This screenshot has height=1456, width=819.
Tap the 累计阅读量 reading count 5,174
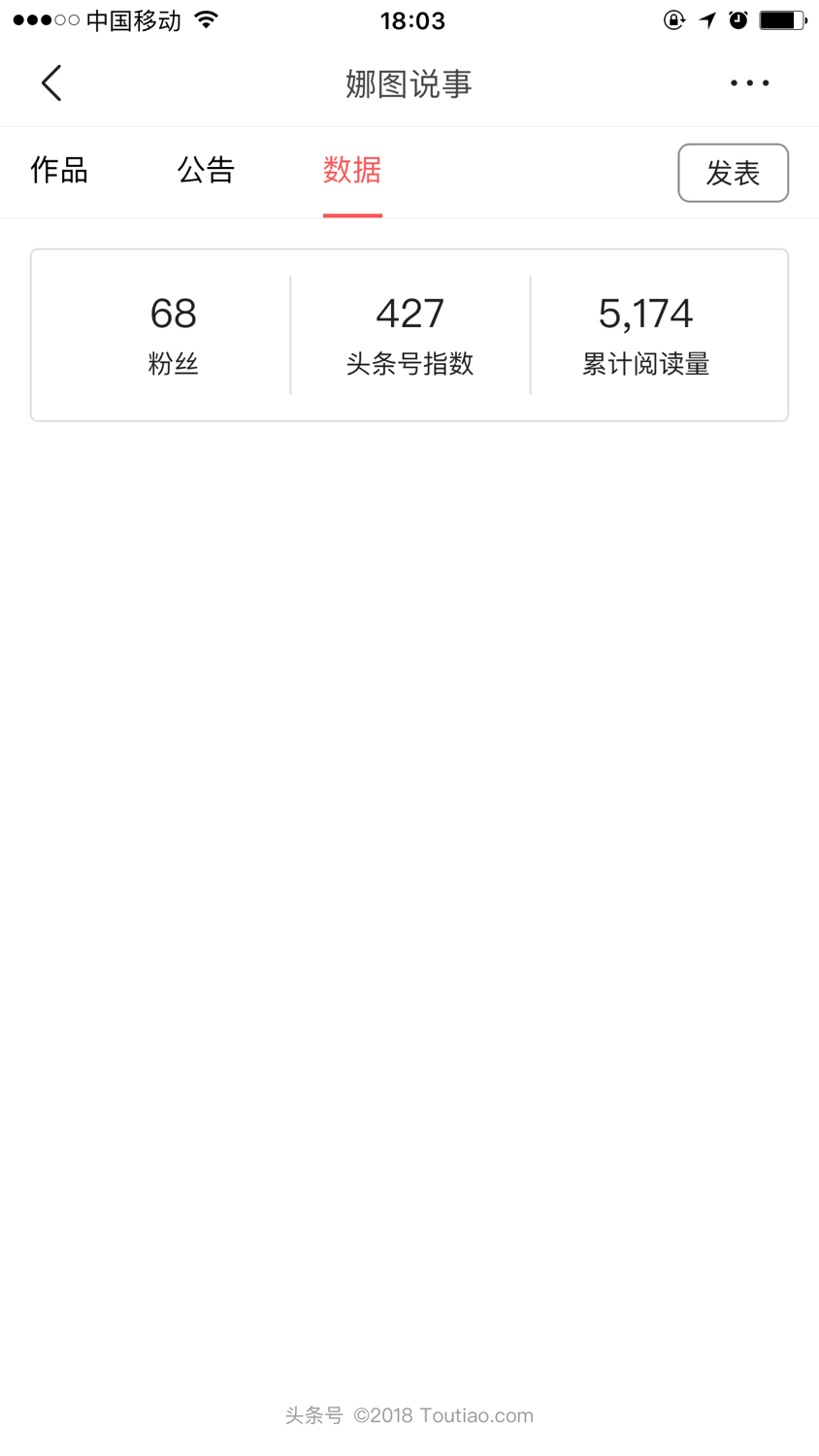tap(645, 333)
